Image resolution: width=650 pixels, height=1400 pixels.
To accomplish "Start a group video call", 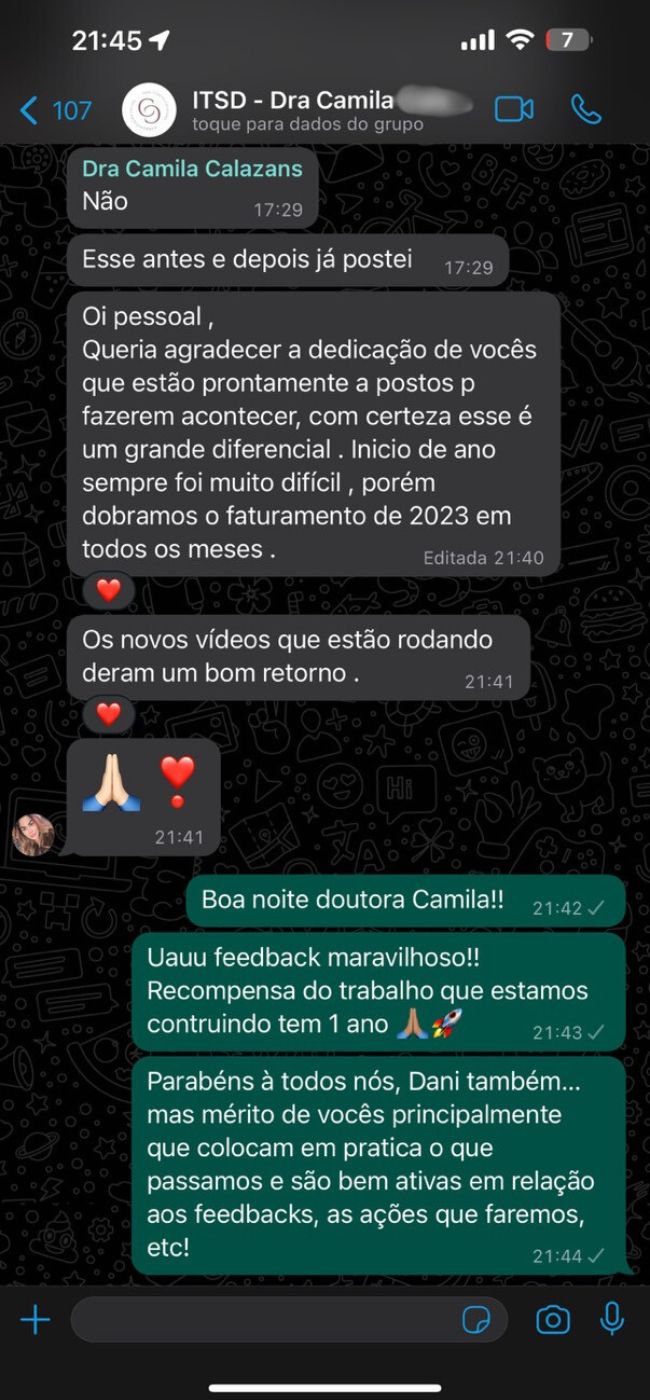I will tap(514, 109).
